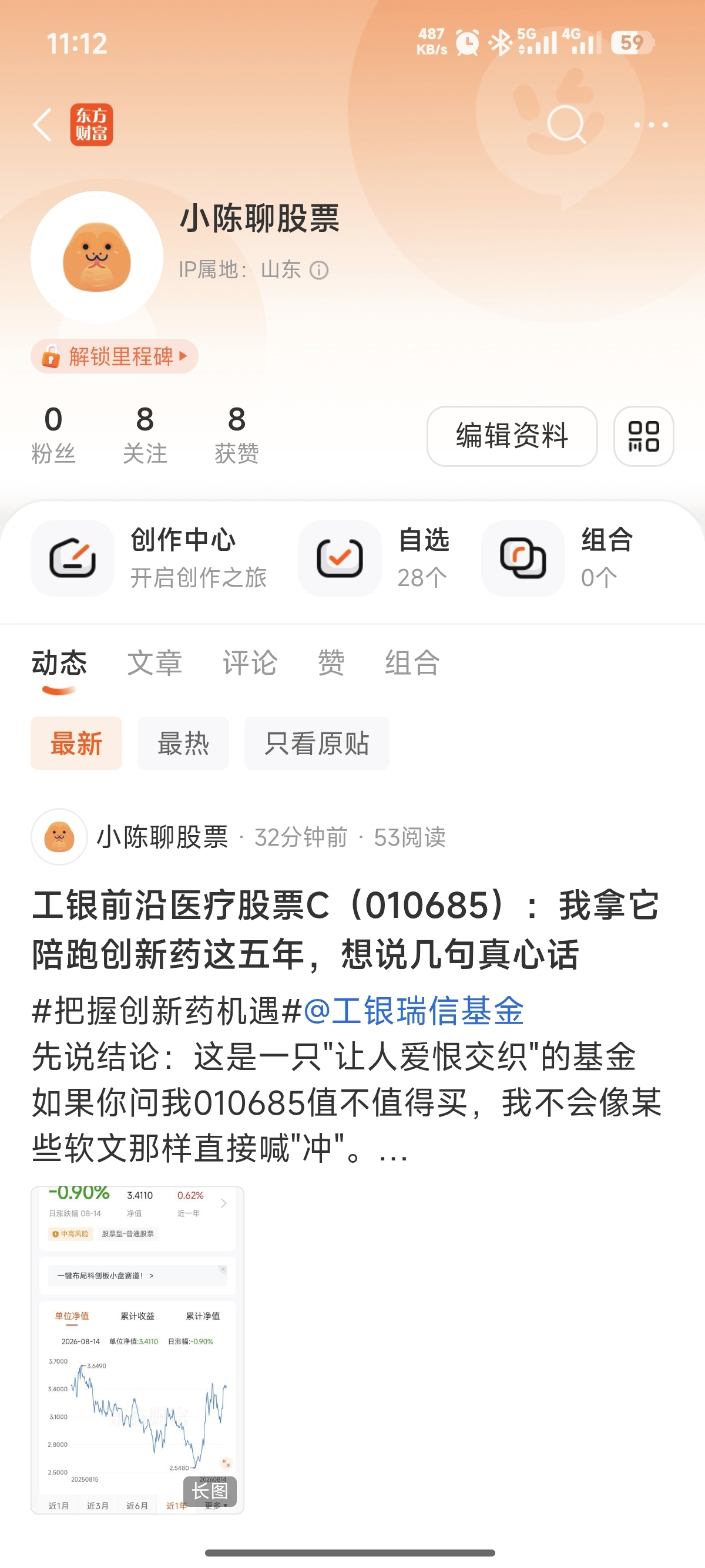Switch to the 评论 tab
705x1568 pixels.
coord(250,662)
